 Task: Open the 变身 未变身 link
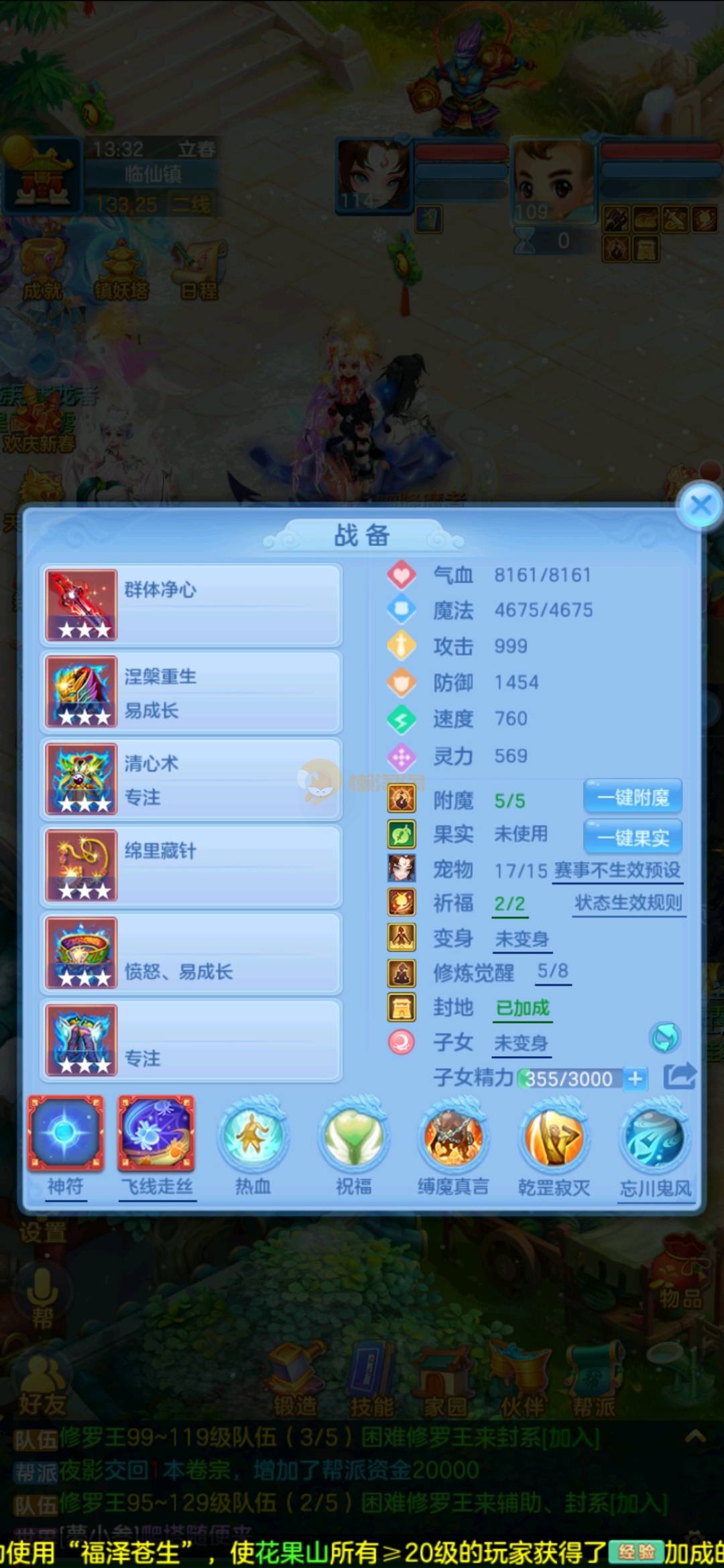pos(522,939)
